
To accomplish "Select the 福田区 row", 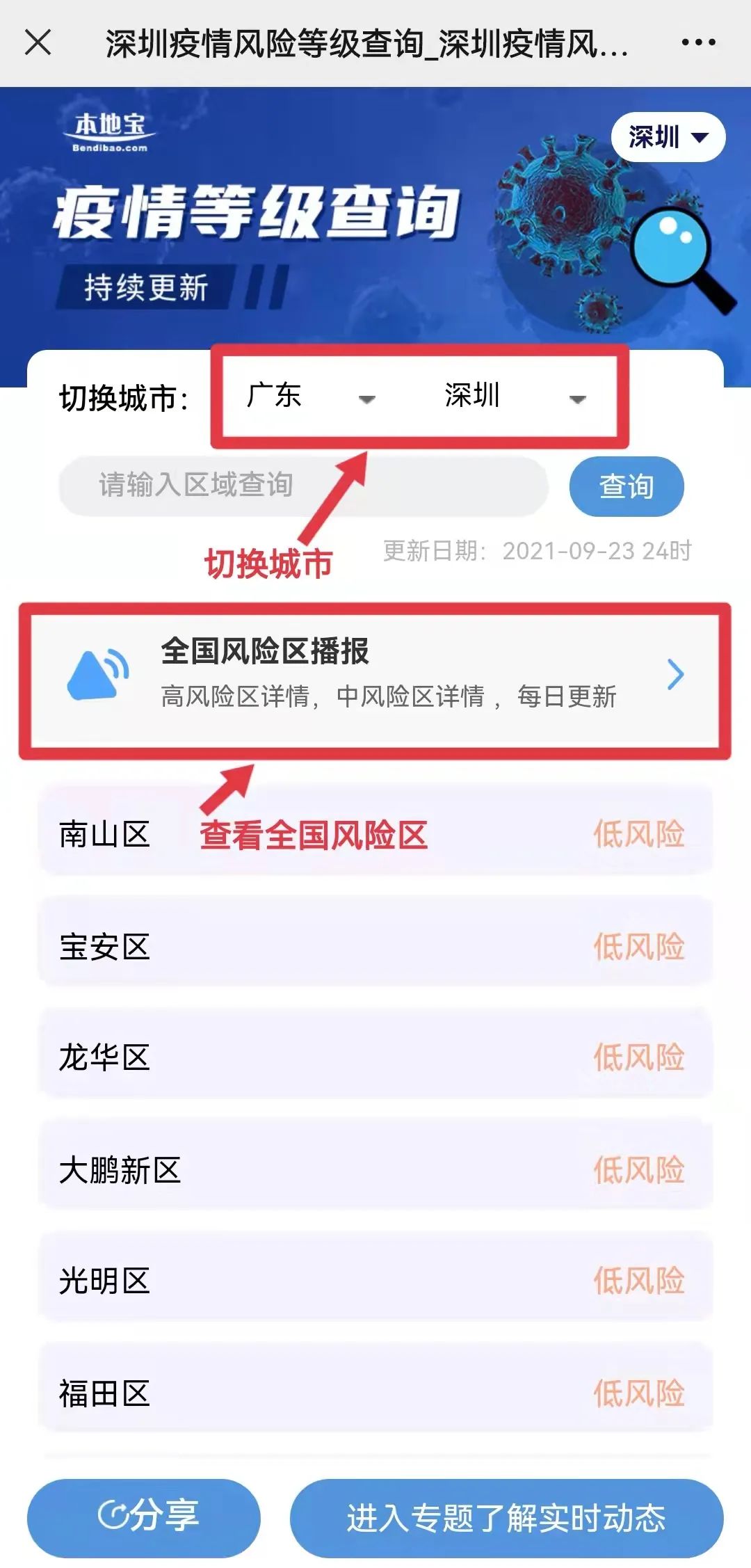I will point(375,1393).
